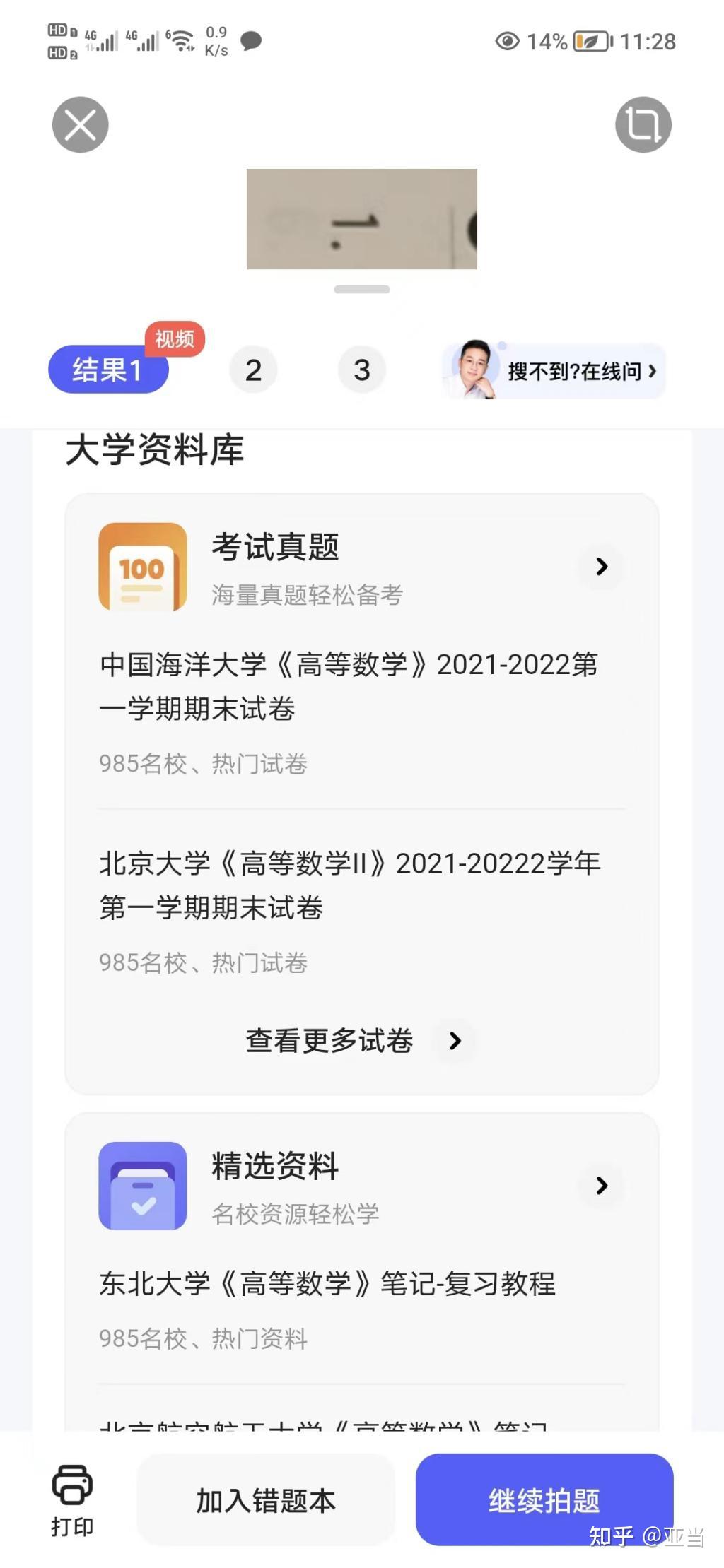Open 东北大学《高等数学》笔记-复习教程

click(327, 1284)
